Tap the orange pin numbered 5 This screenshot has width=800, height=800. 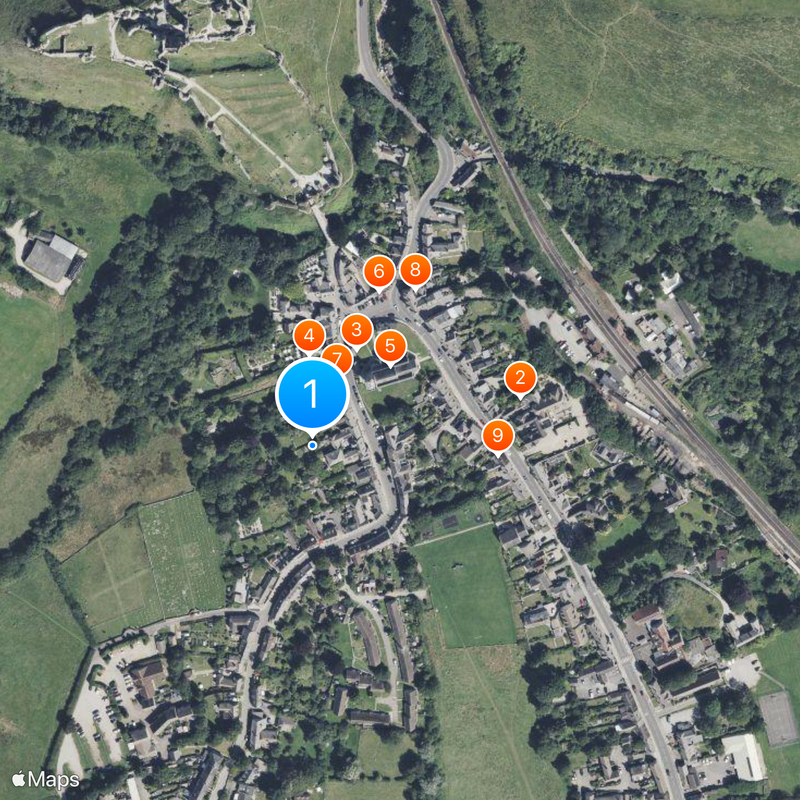pos(390,347)
